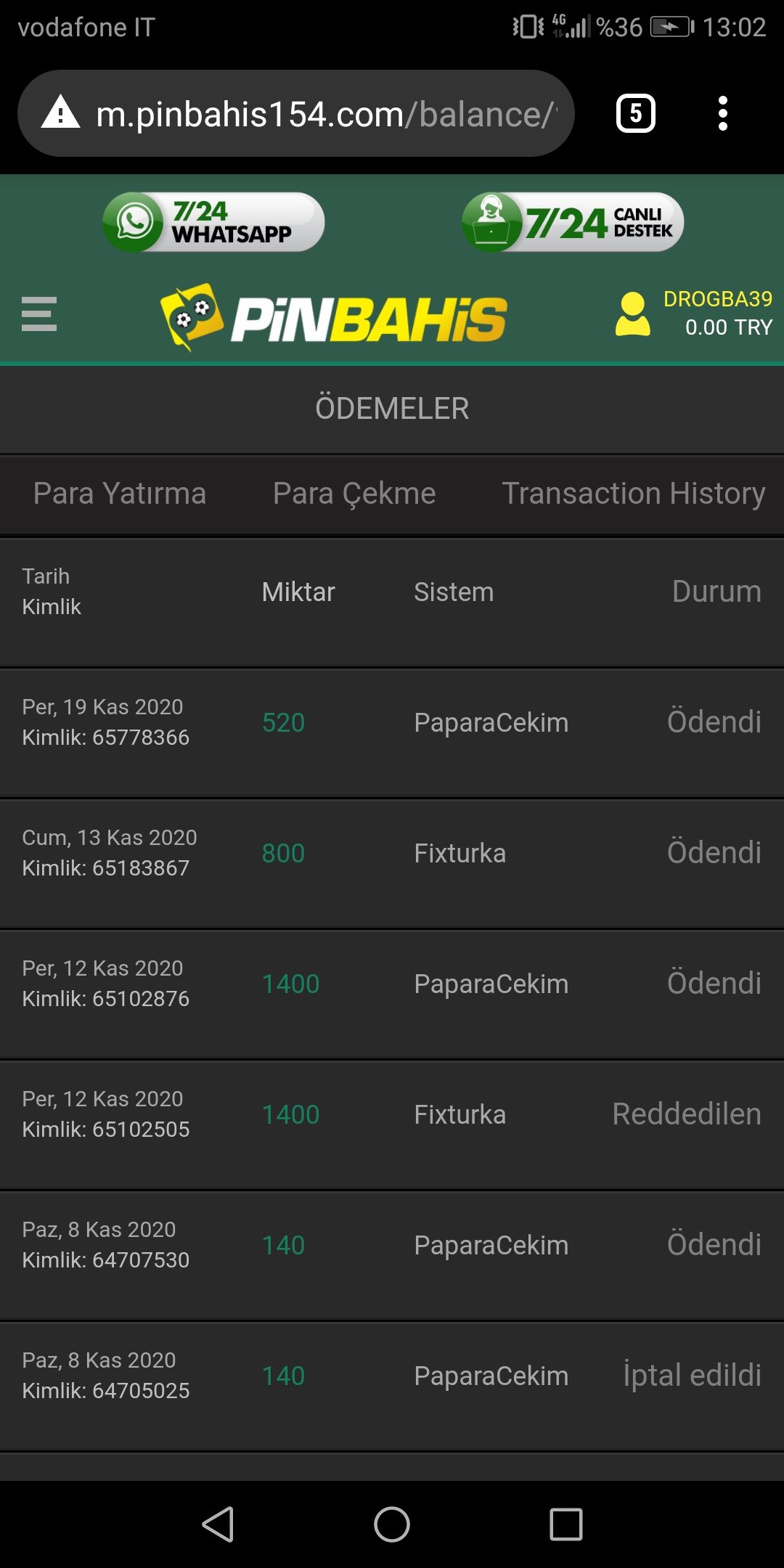This screenshot has height=1568, width=784.
Task: Open the browser overflow menu
Action: click(722, 114)
